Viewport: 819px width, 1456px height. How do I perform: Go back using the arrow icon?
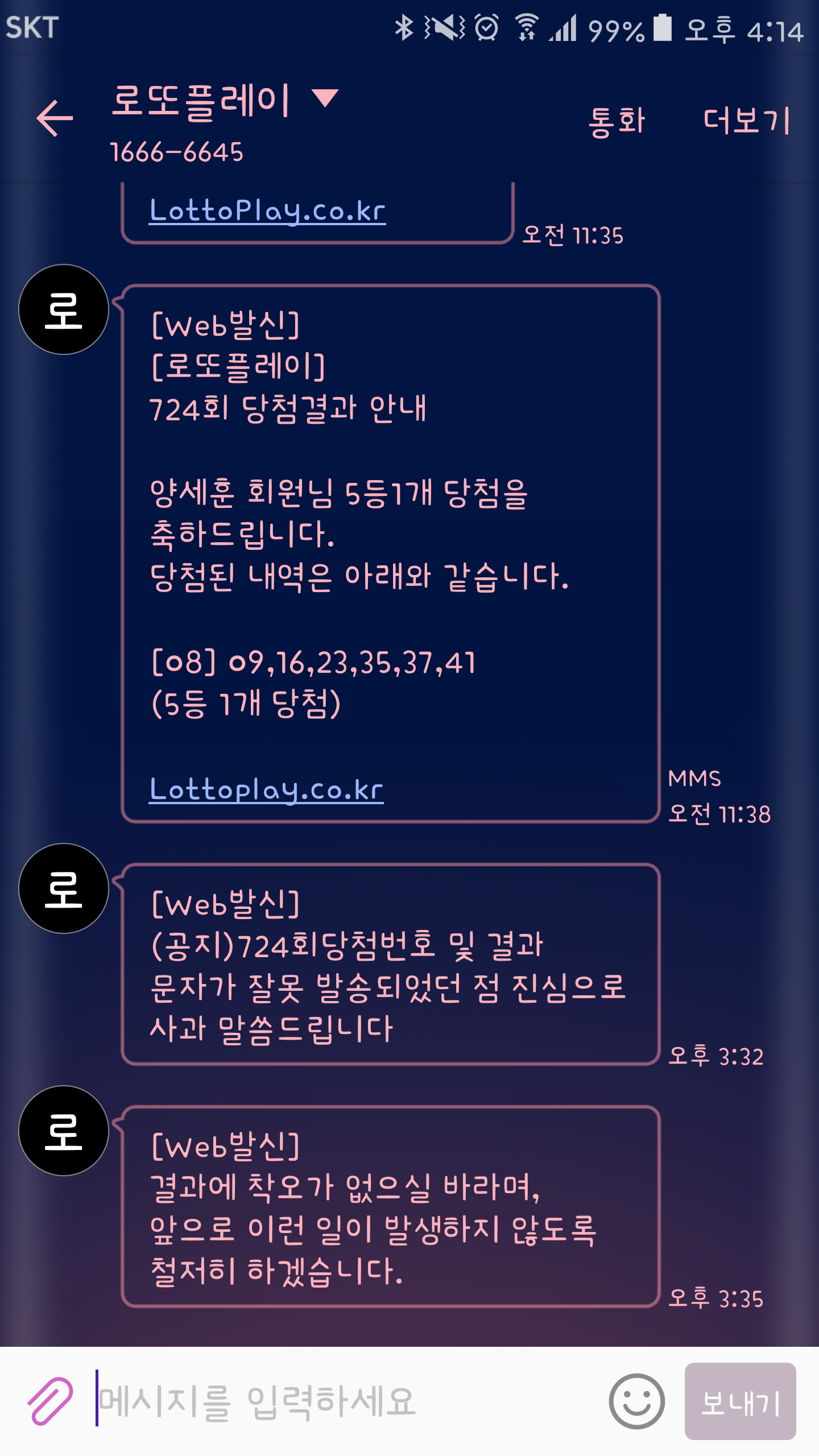[55, 118]
